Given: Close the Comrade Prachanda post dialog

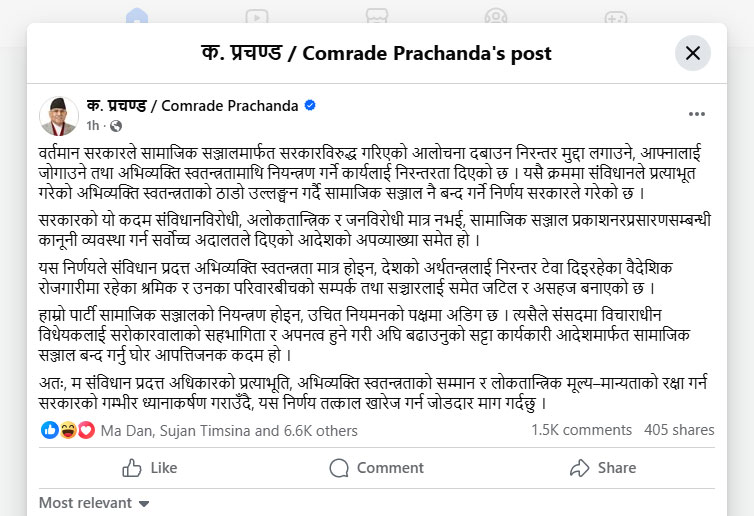Looking at the screenshot, I should [693, 53].
